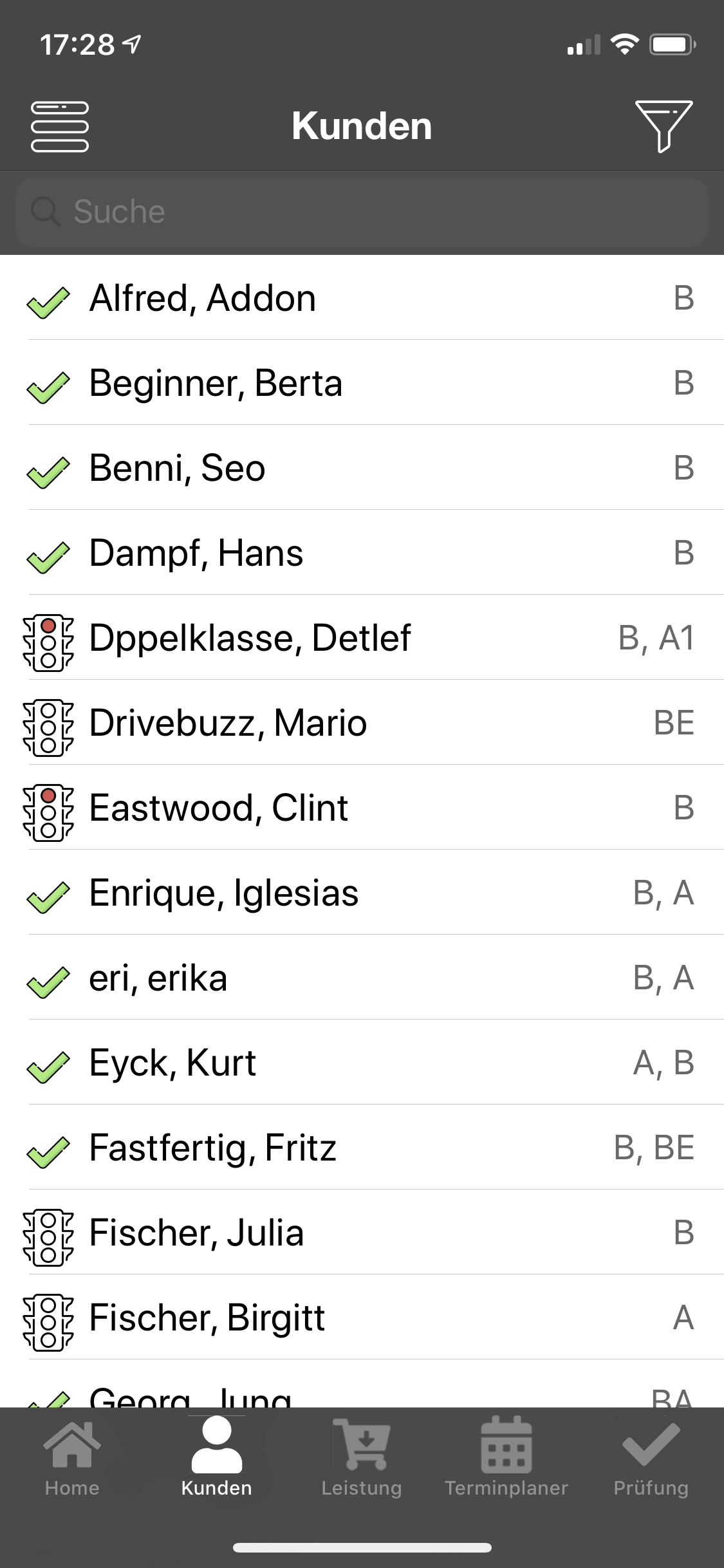Open Fischer, Birgitt entry

(362, 1318)
